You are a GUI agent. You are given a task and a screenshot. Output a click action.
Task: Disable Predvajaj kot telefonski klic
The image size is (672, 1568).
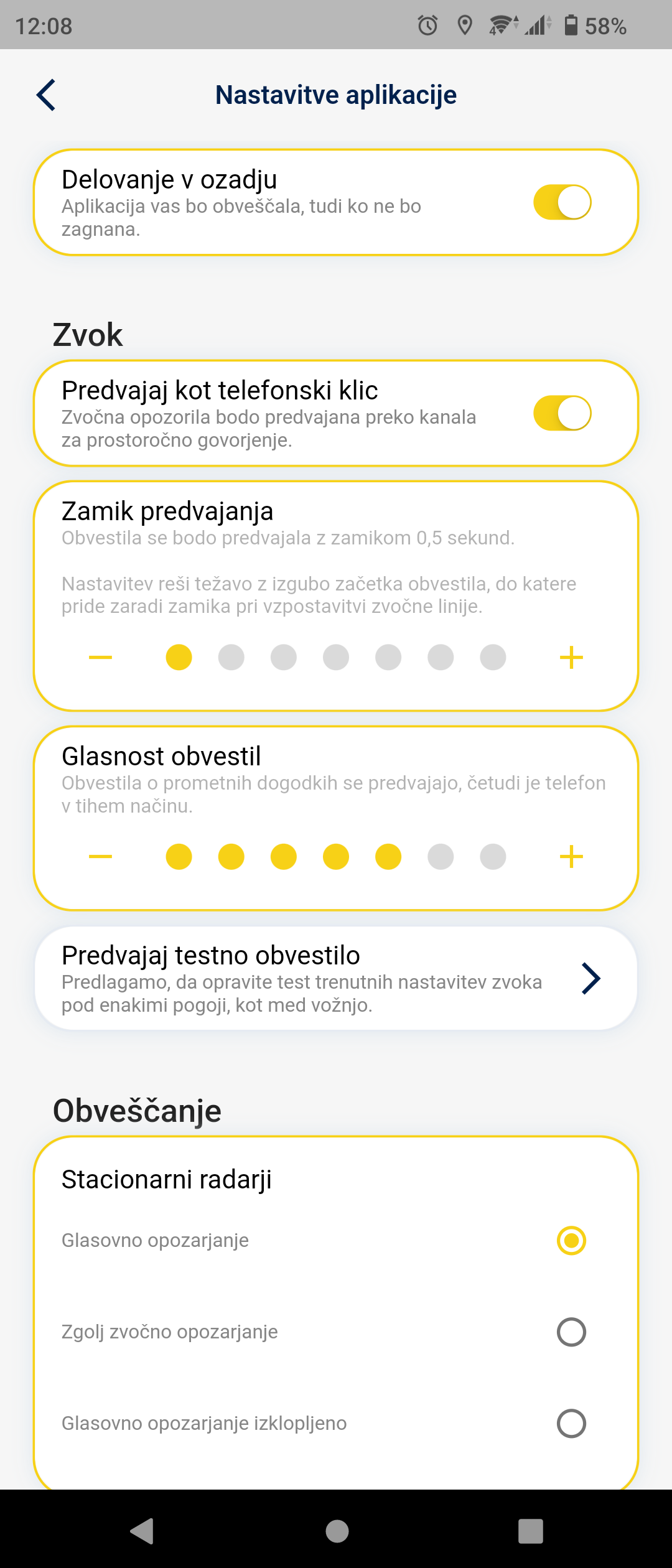[x=562, y=413]
